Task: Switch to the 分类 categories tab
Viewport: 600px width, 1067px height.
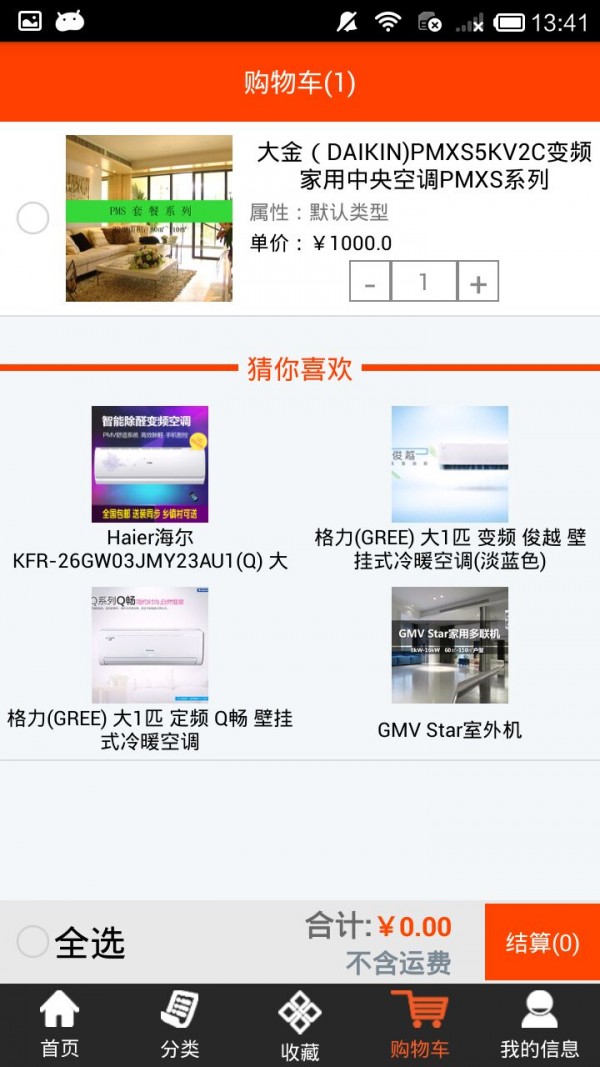Action: click(180, 1025)
